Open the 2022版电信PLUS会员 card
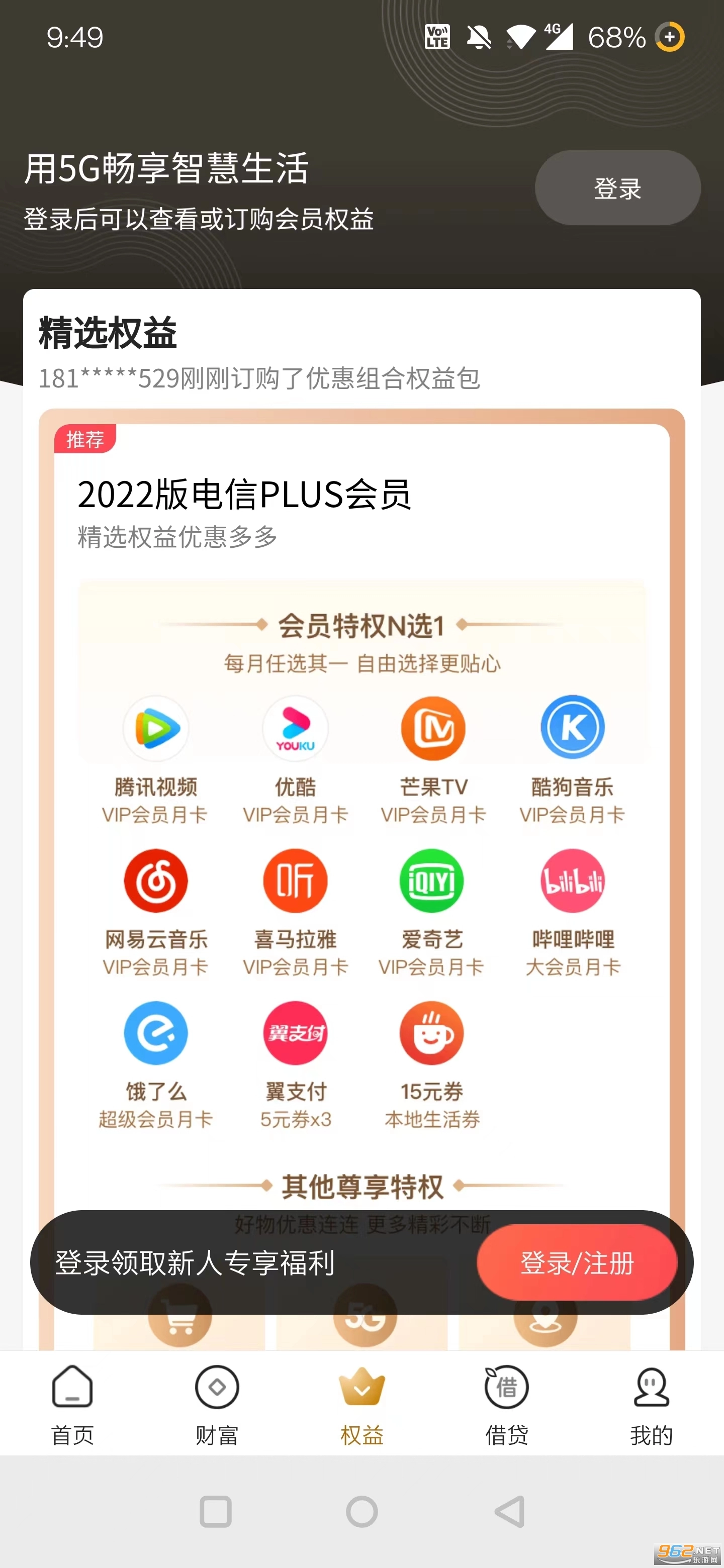Viewport: 724px width, 1568px height. coord(243,494)
